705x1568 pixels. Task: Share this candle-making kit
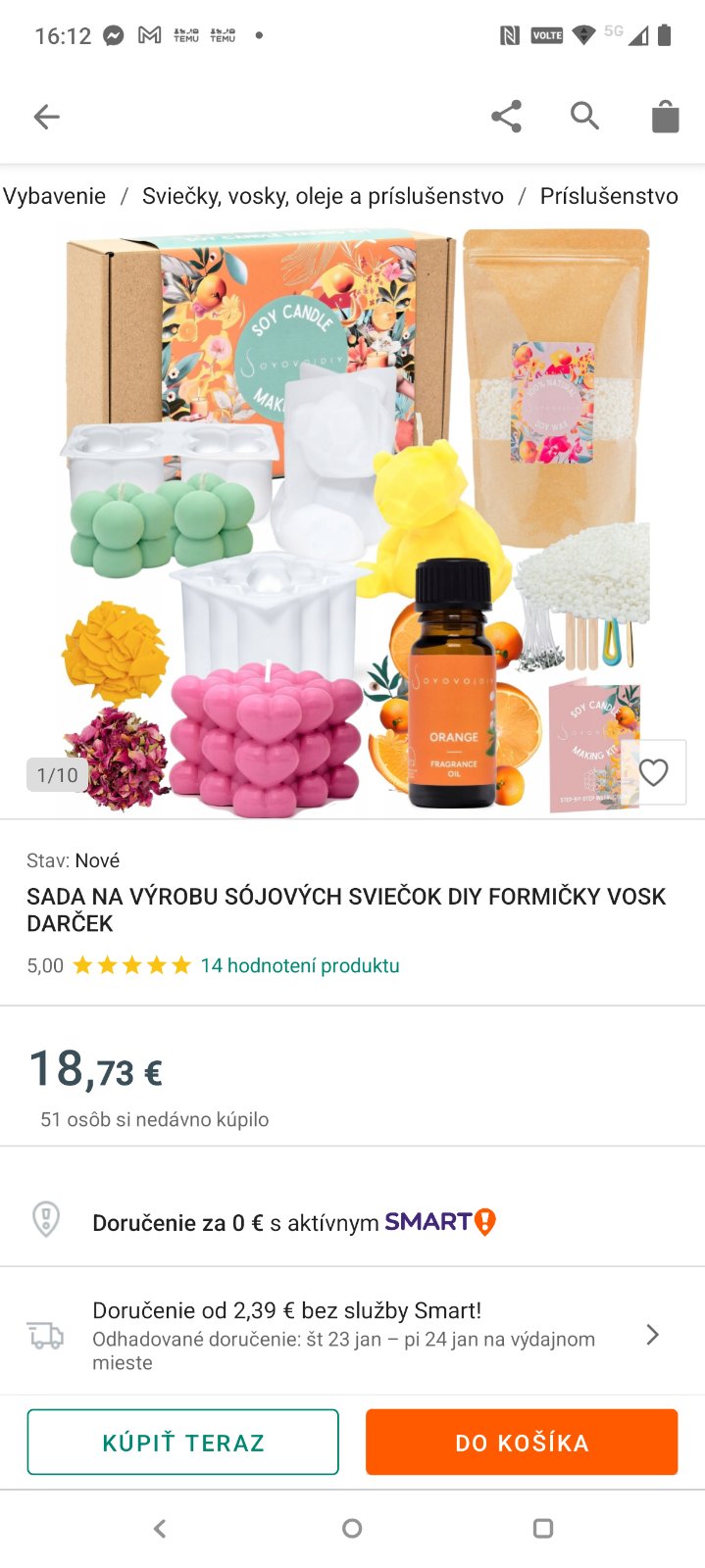(x=506, y=117)
